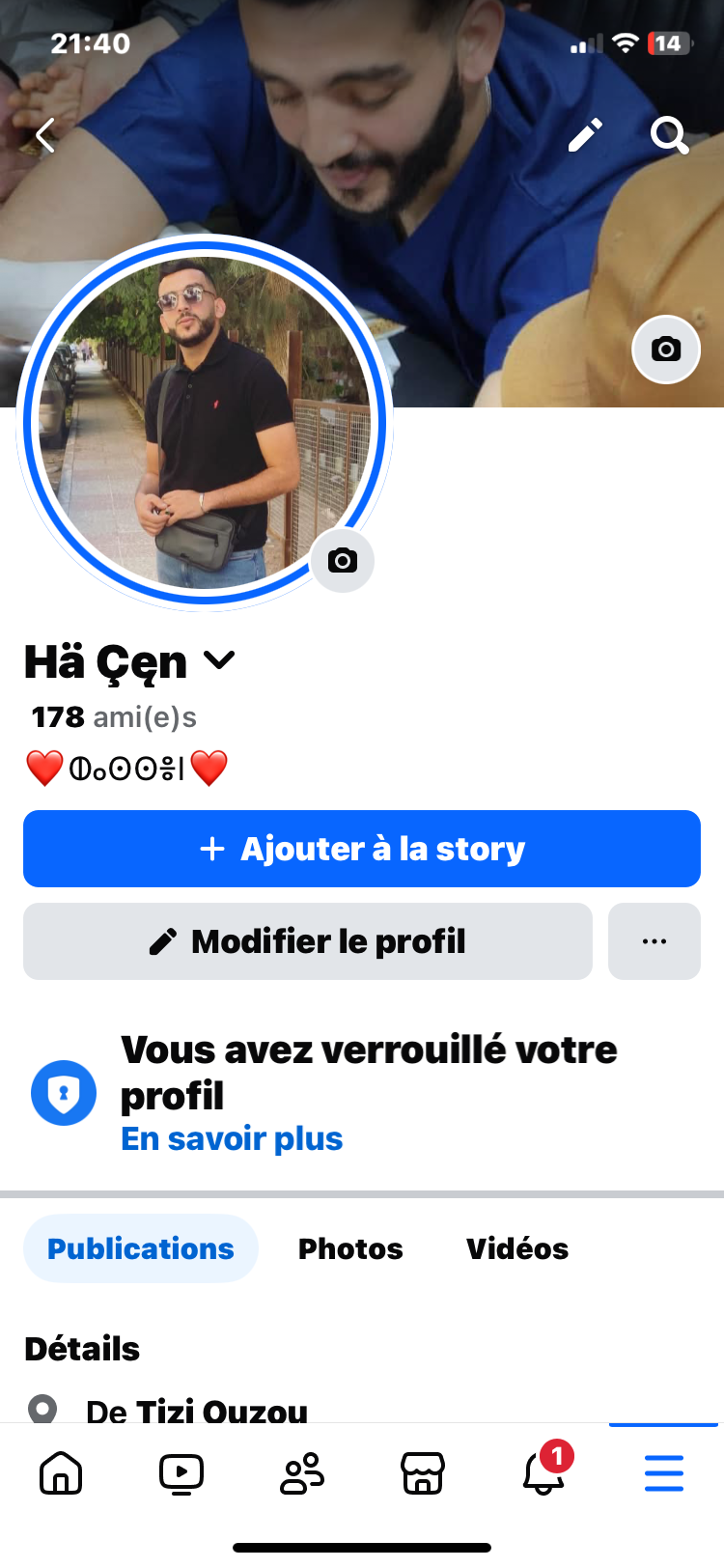Change the cover photo via camera icon
This screenshot has height=1568, width=724.
(x=666, y=349)
